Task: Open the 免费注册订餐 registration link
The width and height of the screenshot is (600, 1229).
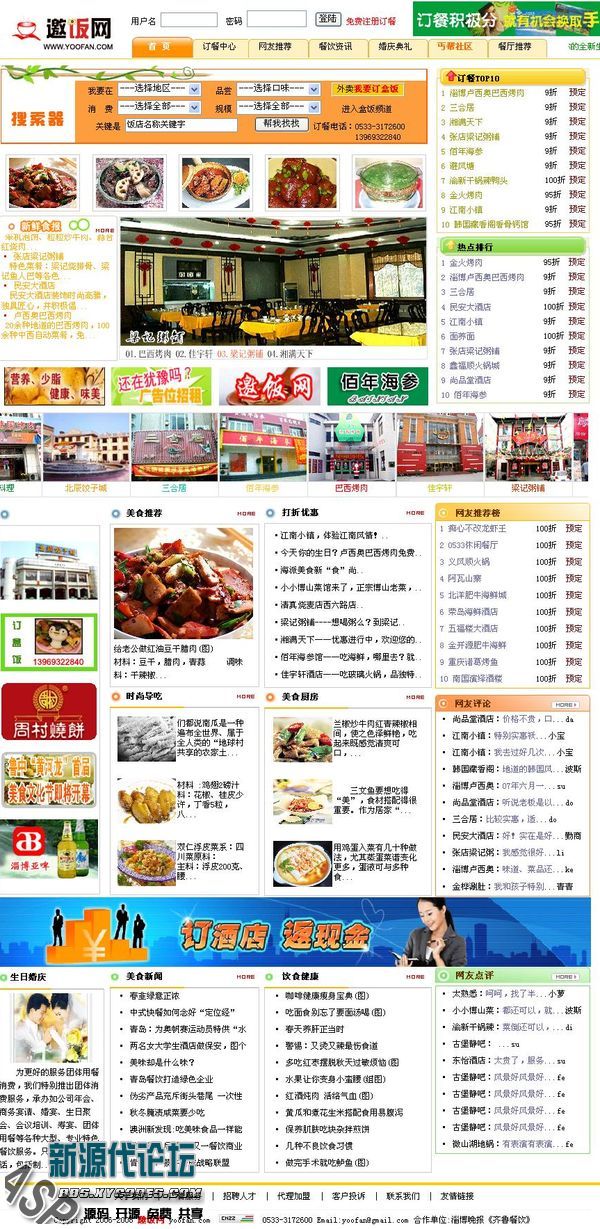Action: [x=371, y=20]
